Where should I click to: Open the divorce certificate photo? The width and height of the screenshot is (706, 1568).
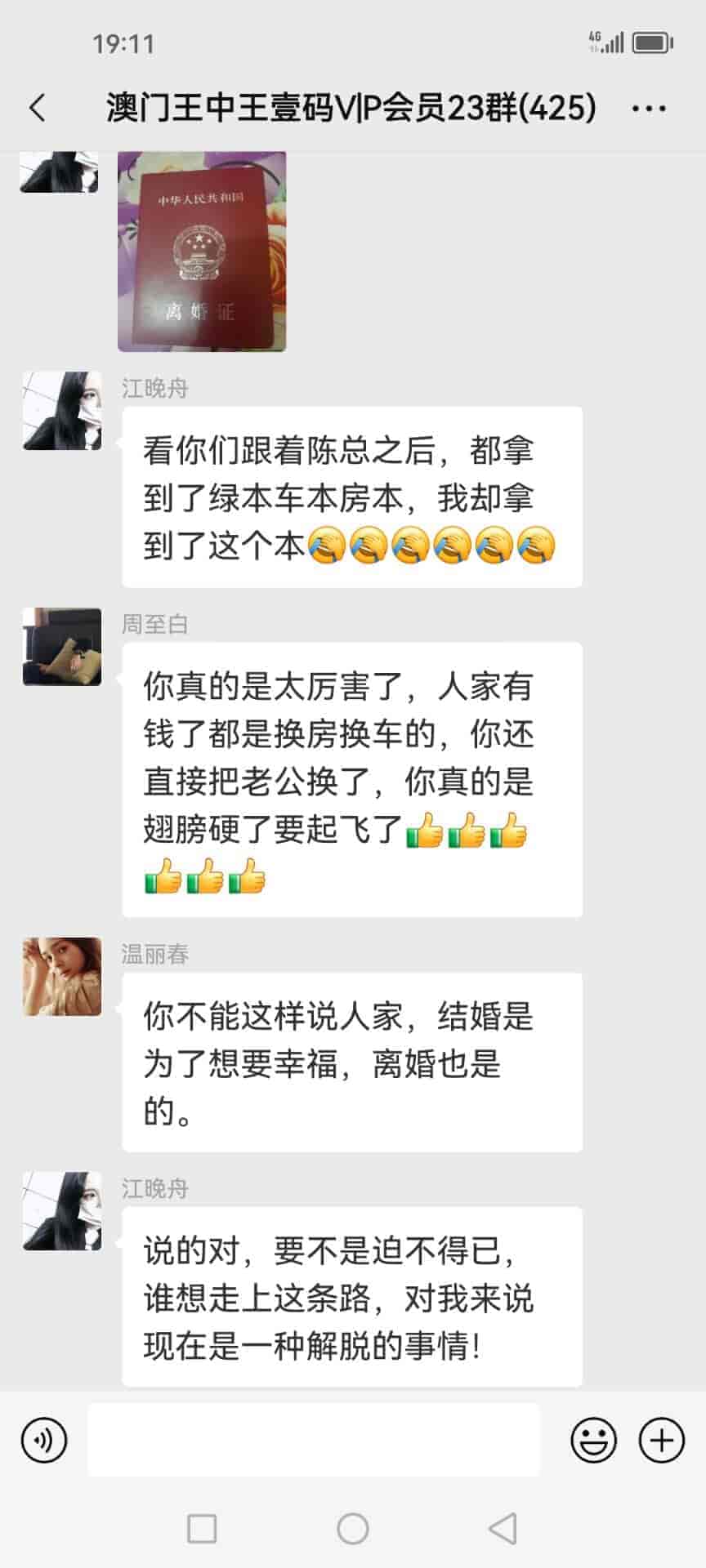click(202, 252)
